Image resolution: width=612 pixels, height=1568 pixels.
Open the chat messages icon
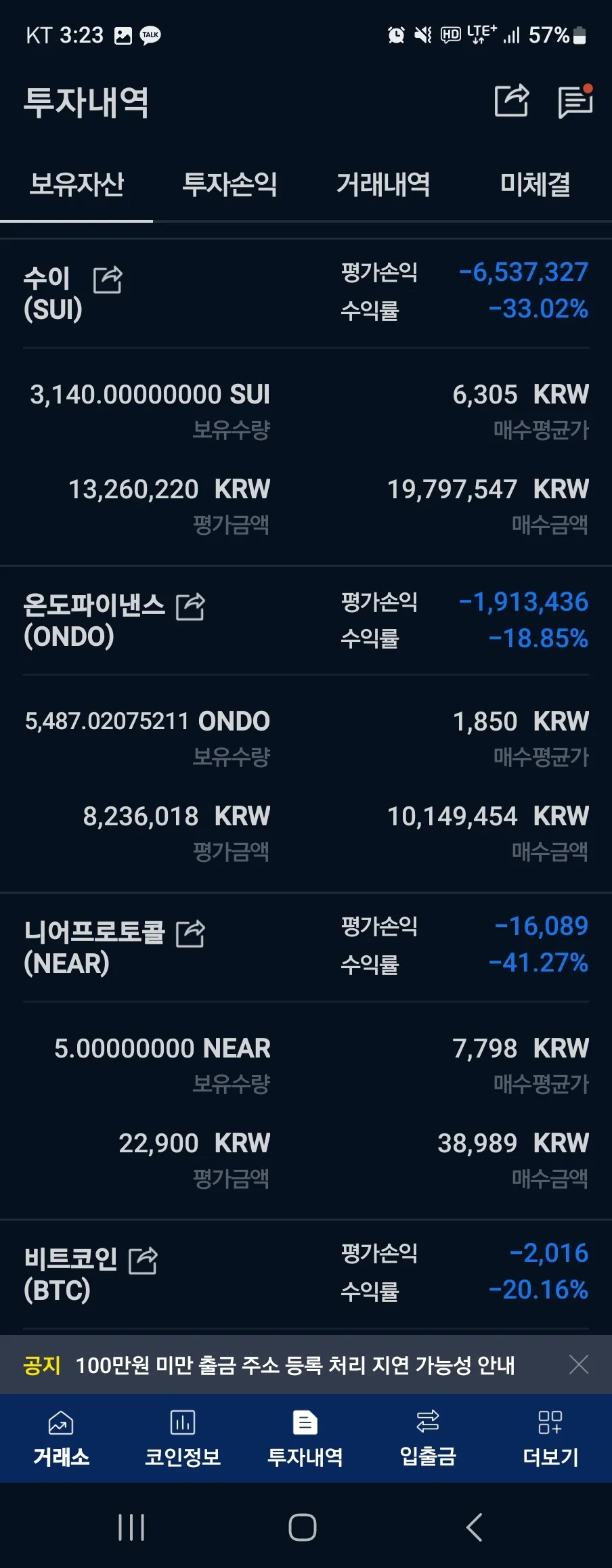[x=575, y=102]
